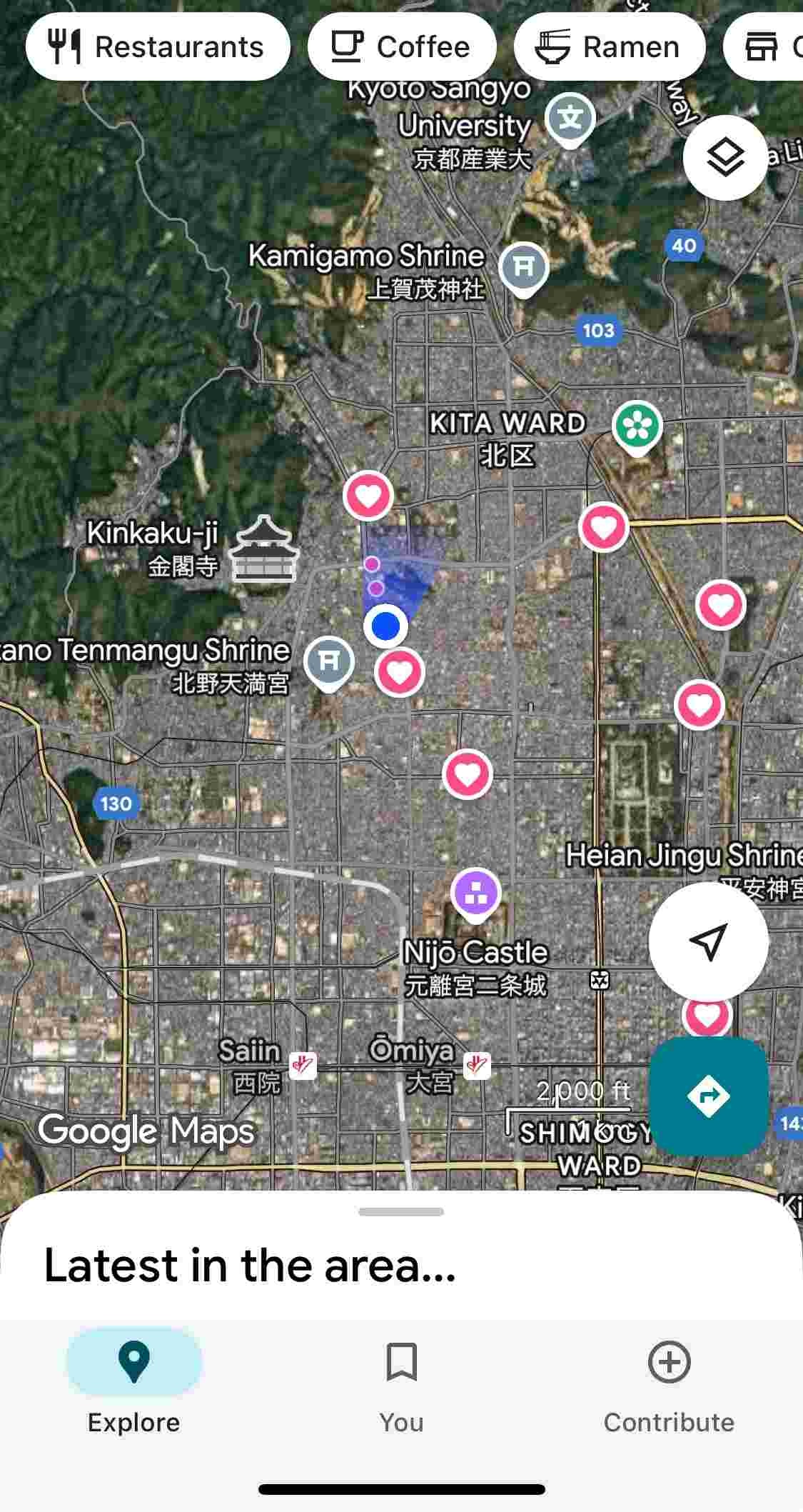Select the Nijō Castle map pin
This screenshot has width=803, height=1512.
(x=475, y=893)
